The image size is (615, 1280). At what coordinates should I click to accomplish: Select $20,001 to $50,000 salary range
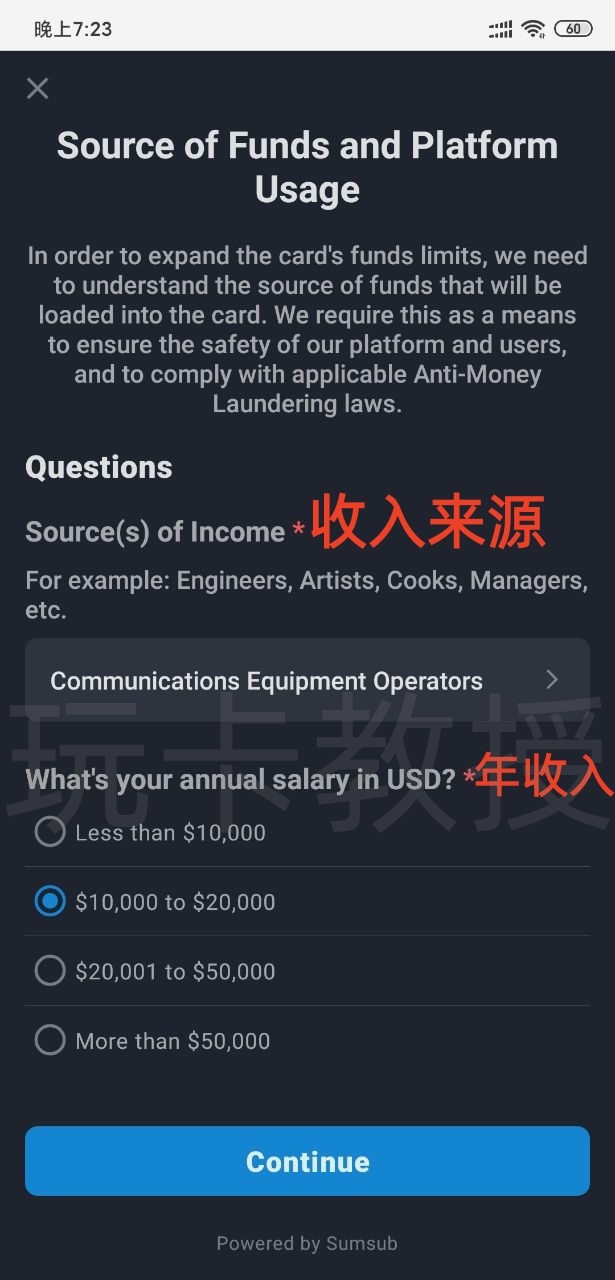[50, 971]
